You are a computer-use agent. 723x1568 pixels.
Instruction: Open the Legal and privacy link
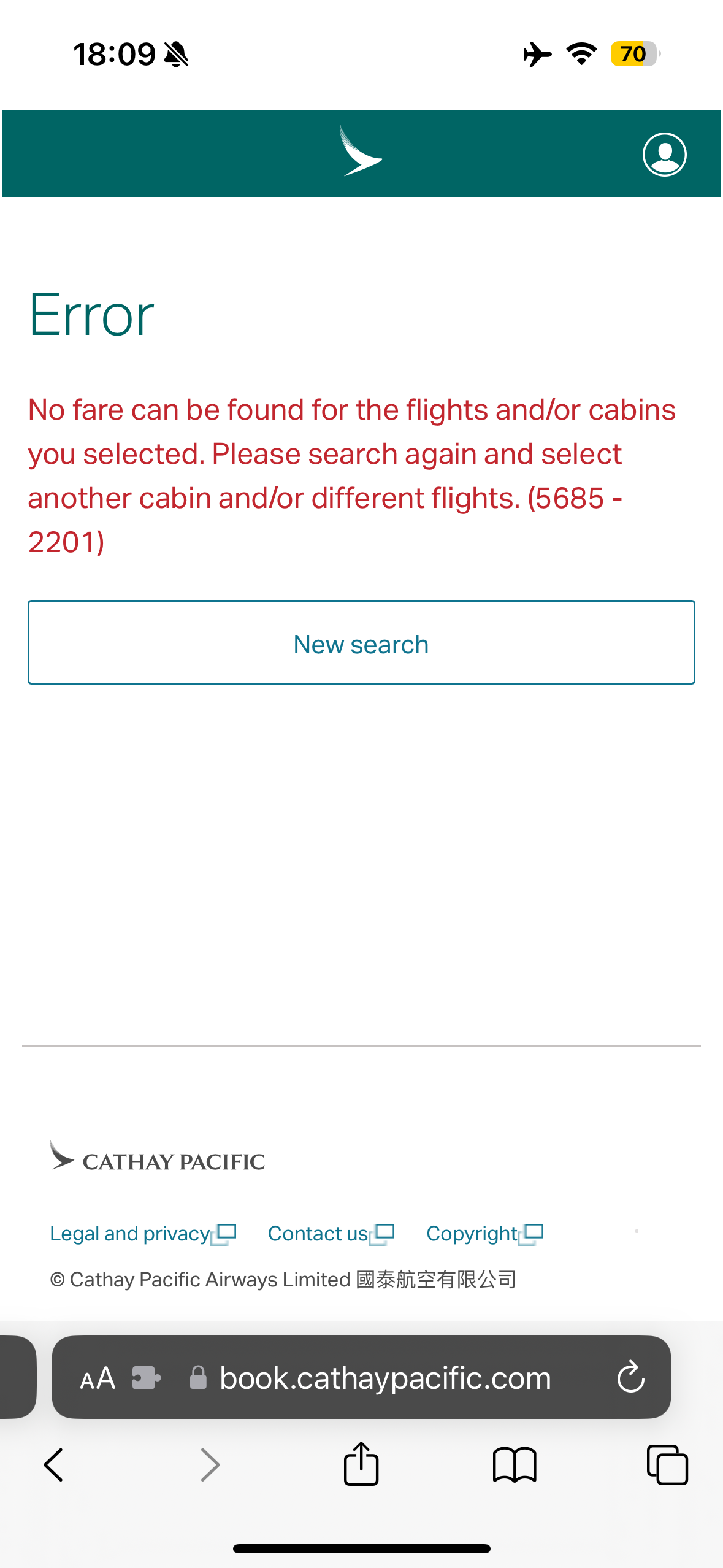[x=131, y=1233]
